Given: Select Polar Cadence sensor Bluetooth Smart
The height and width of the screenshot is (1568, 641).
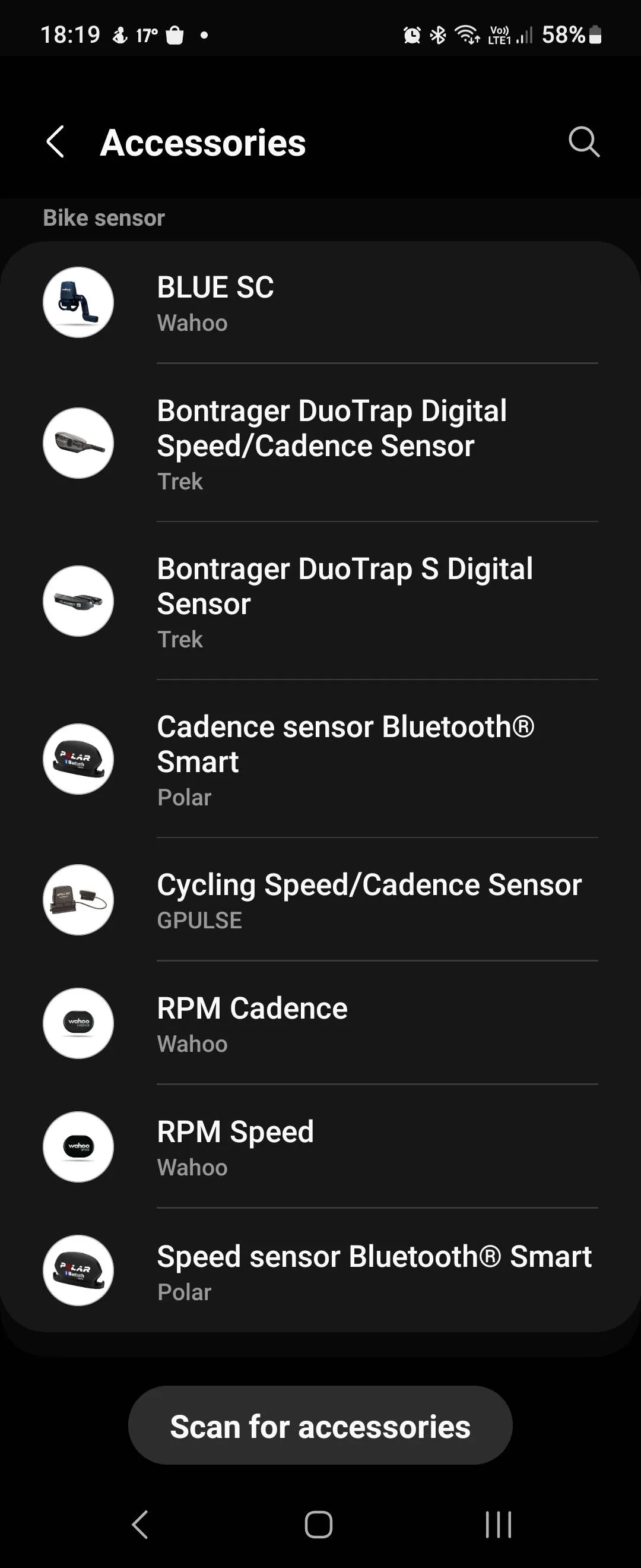Looking at the screenshot, I should coord(320,759).
